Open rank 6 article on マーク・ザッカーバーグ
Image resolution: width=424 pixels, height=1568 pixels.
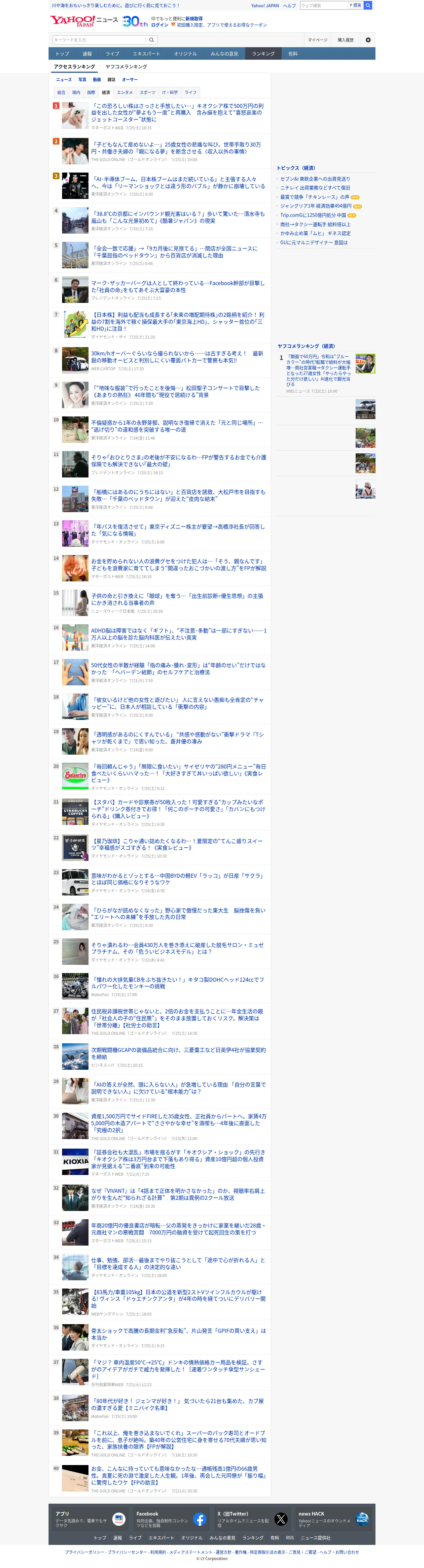[x=178, y=287]
